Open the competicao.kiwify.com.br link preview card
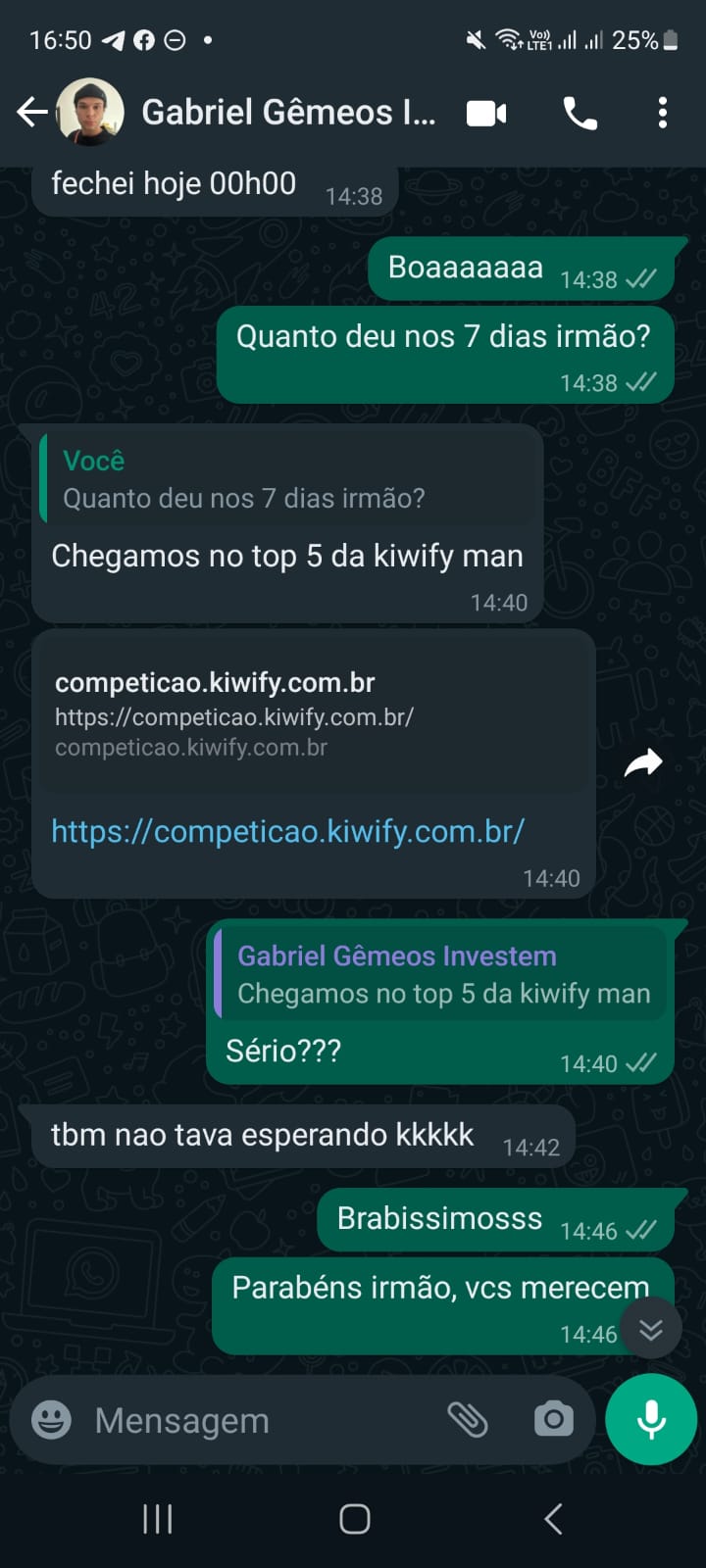Image resolution: width=706 pixels, height=1568 pixels. (312, 714)
